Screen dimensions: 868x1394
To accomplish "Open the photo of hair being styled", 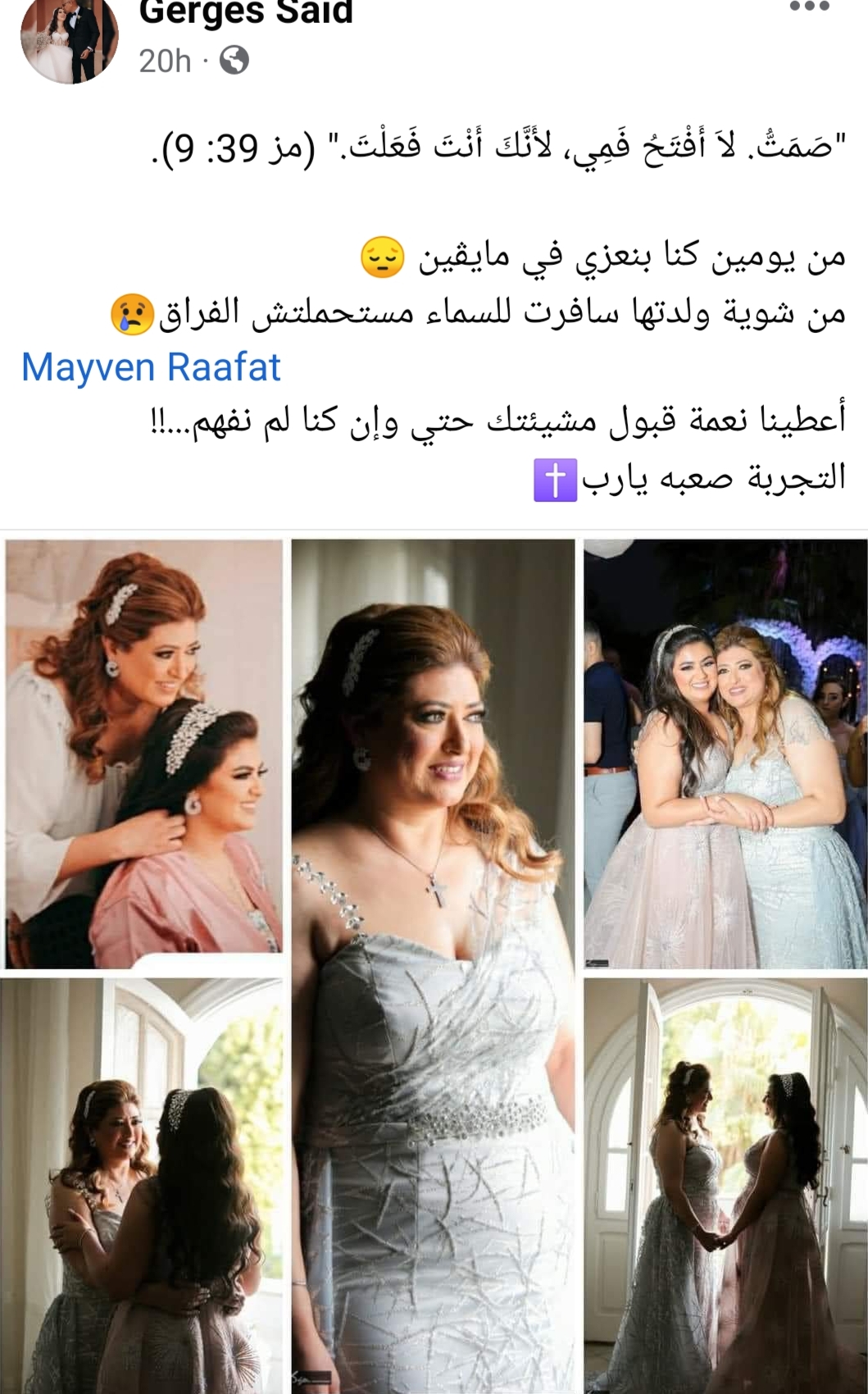I will coord(144,754).
